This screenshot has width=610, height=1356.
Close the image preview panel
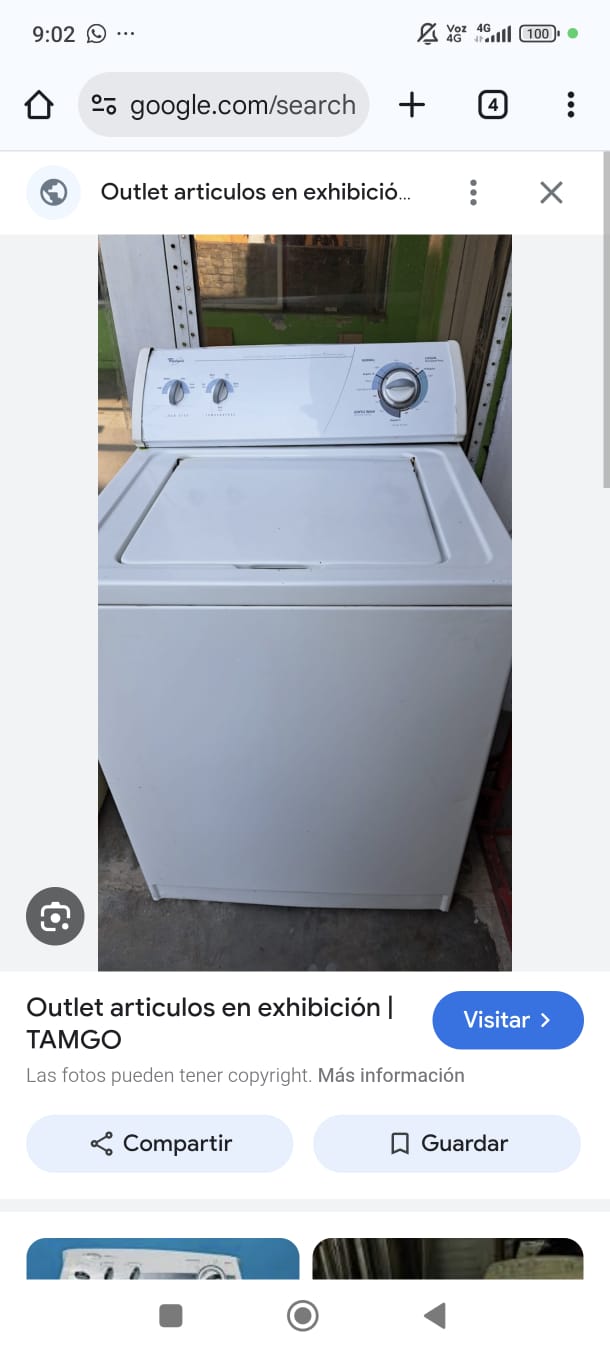coord(551,192)
